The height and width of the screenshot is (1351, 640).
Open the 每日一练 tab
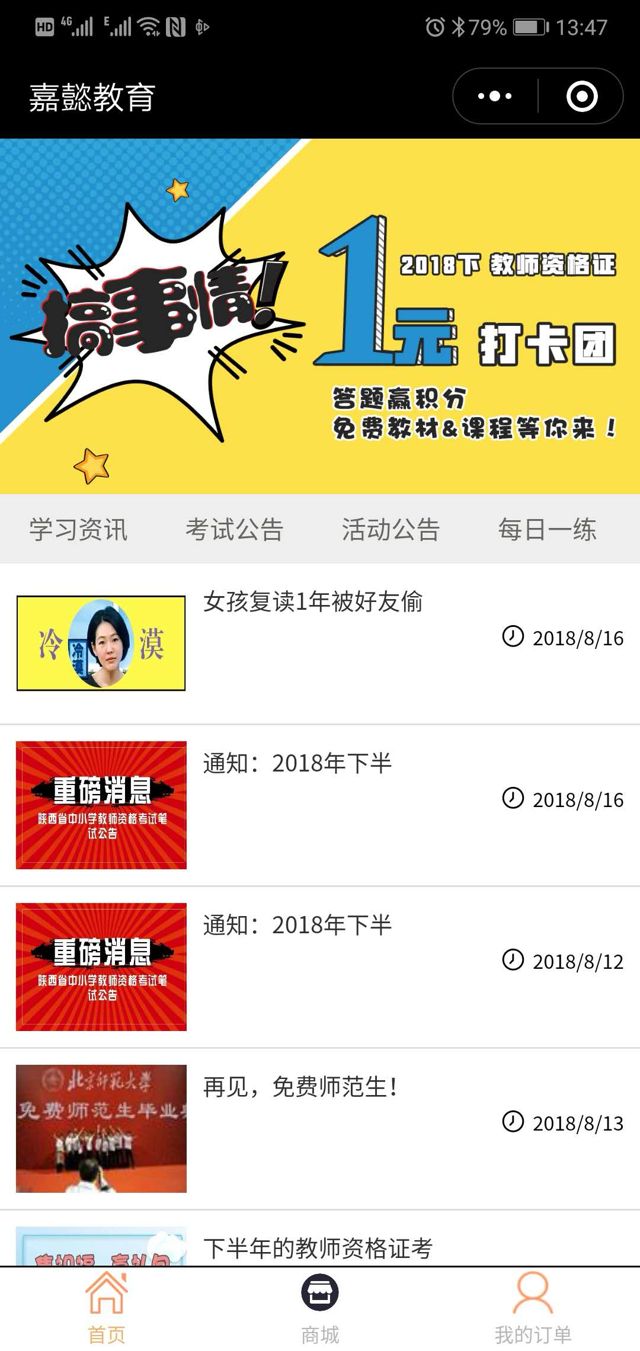point(547,529)
